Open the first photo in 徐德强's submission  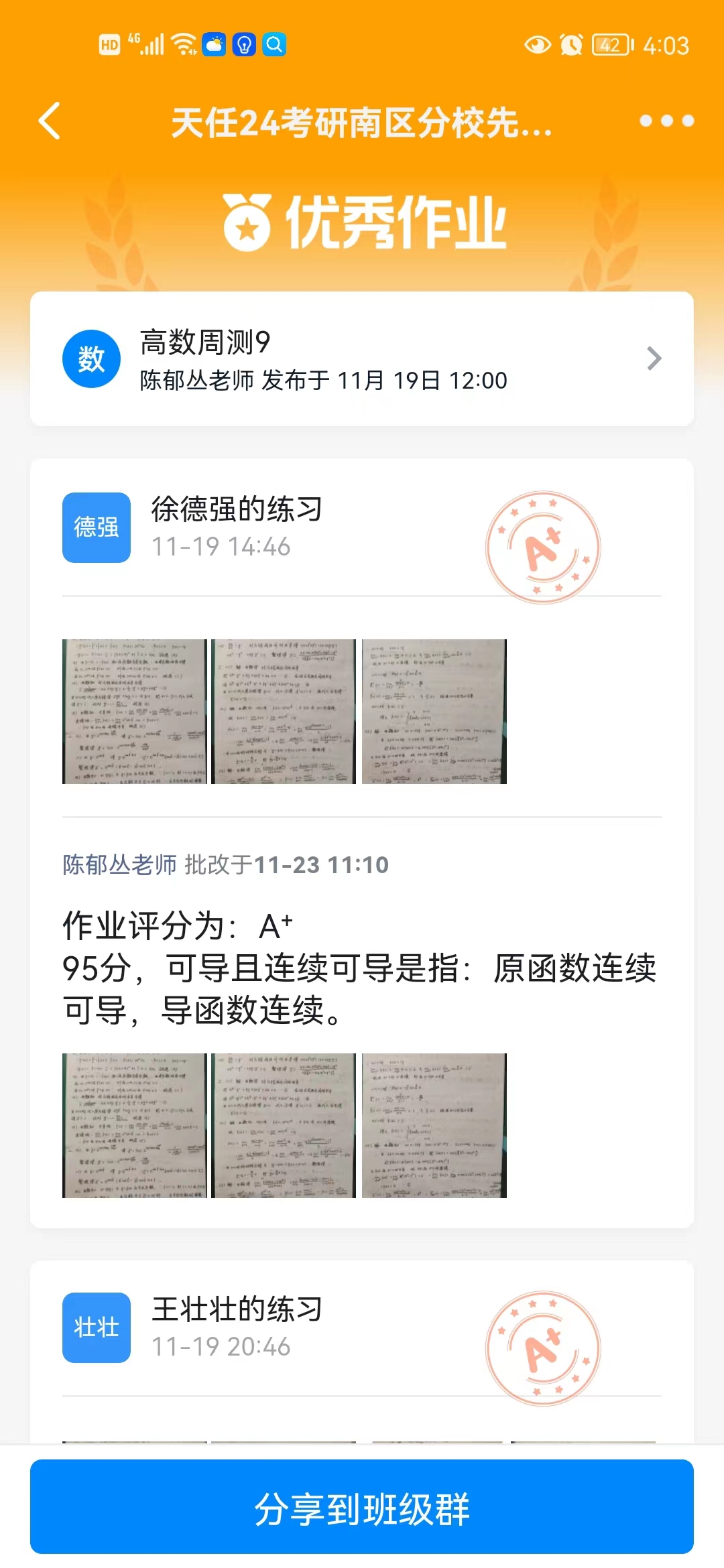pos(135,712)
